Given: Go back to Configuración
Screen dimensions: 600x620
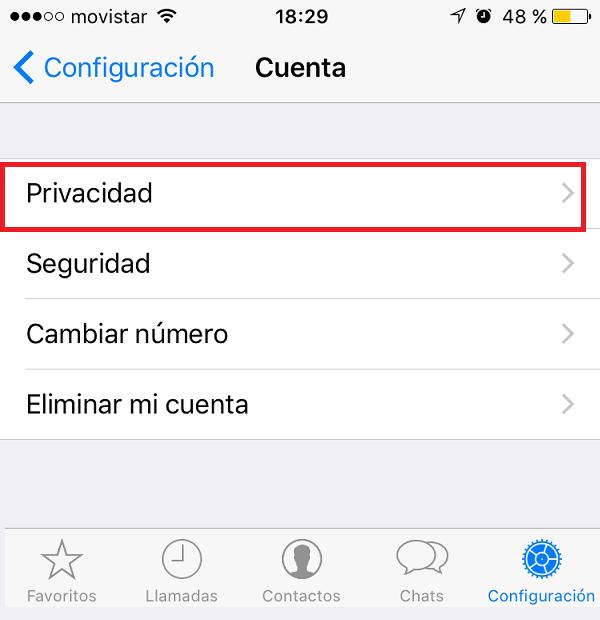Looking at the screenshot, I should click(114, 68).
